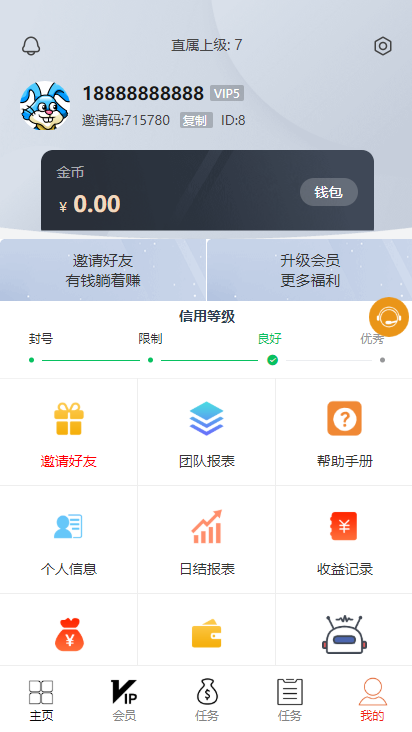This screenshot has height=732, width=412.
Task: Open 邀请好友 gift grid item
Action: 69,432
